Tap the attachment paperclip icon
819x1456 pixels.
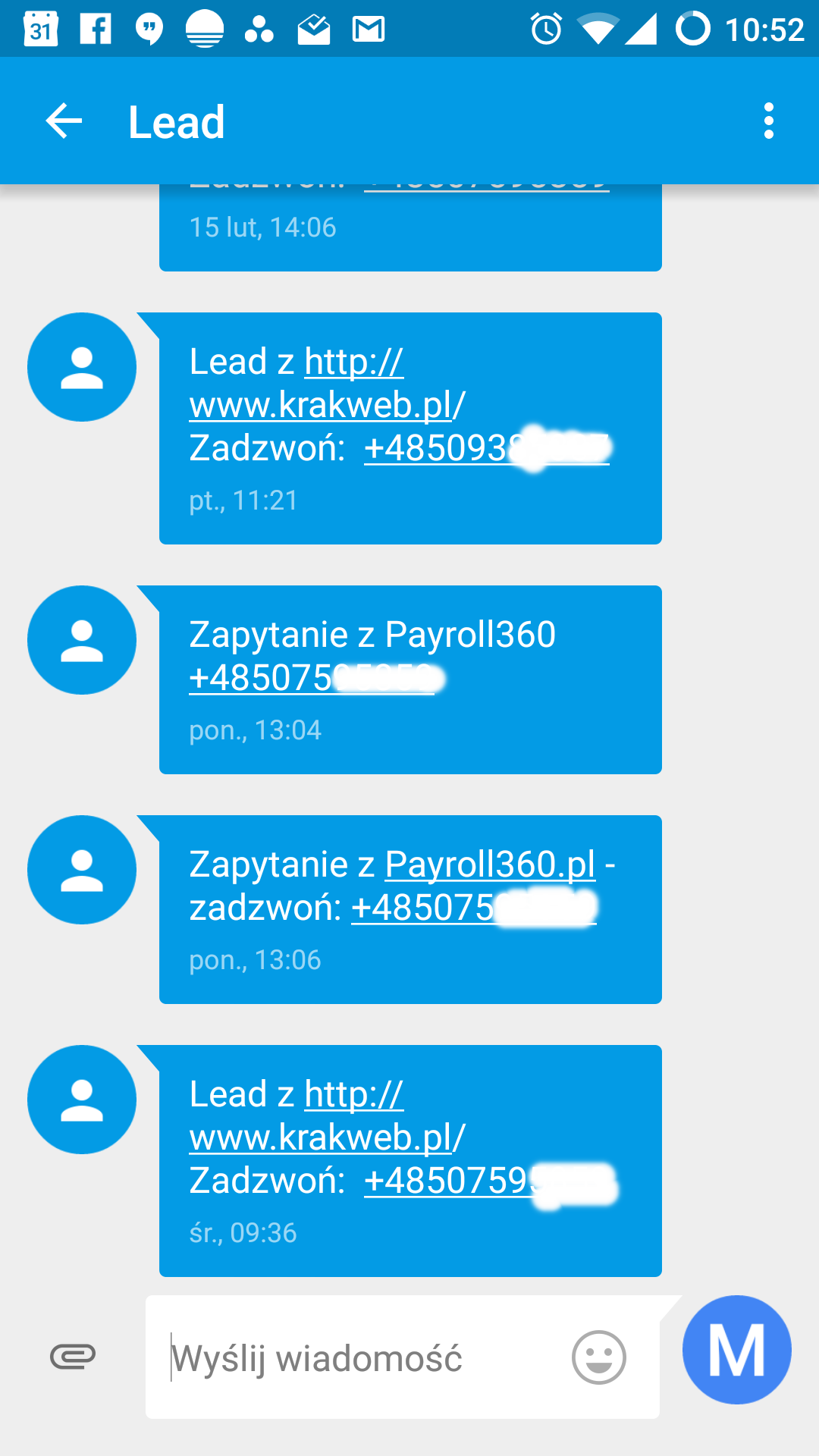click(x=73, y=1357)
